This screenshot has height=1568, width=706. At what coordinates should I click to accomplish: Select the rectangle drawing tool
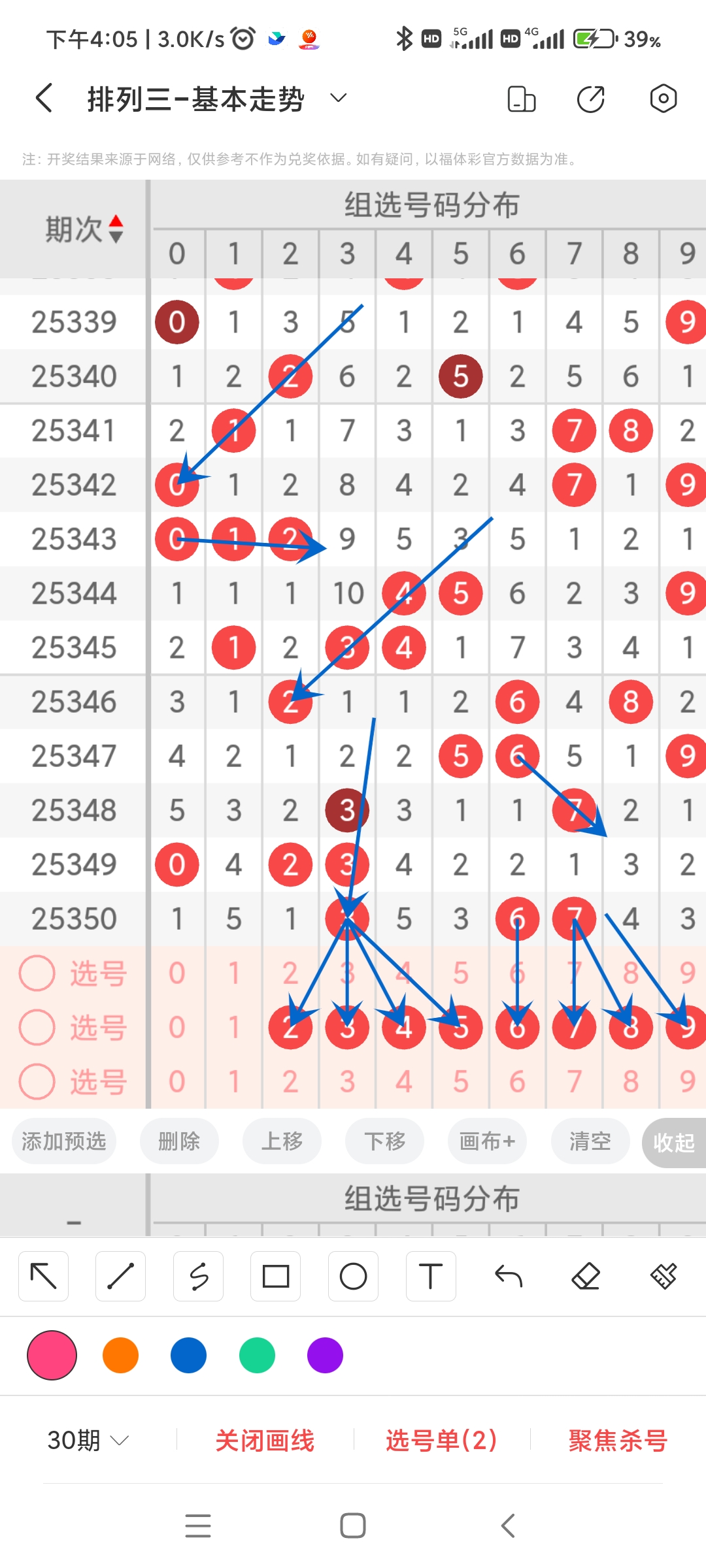(275, 1276)
